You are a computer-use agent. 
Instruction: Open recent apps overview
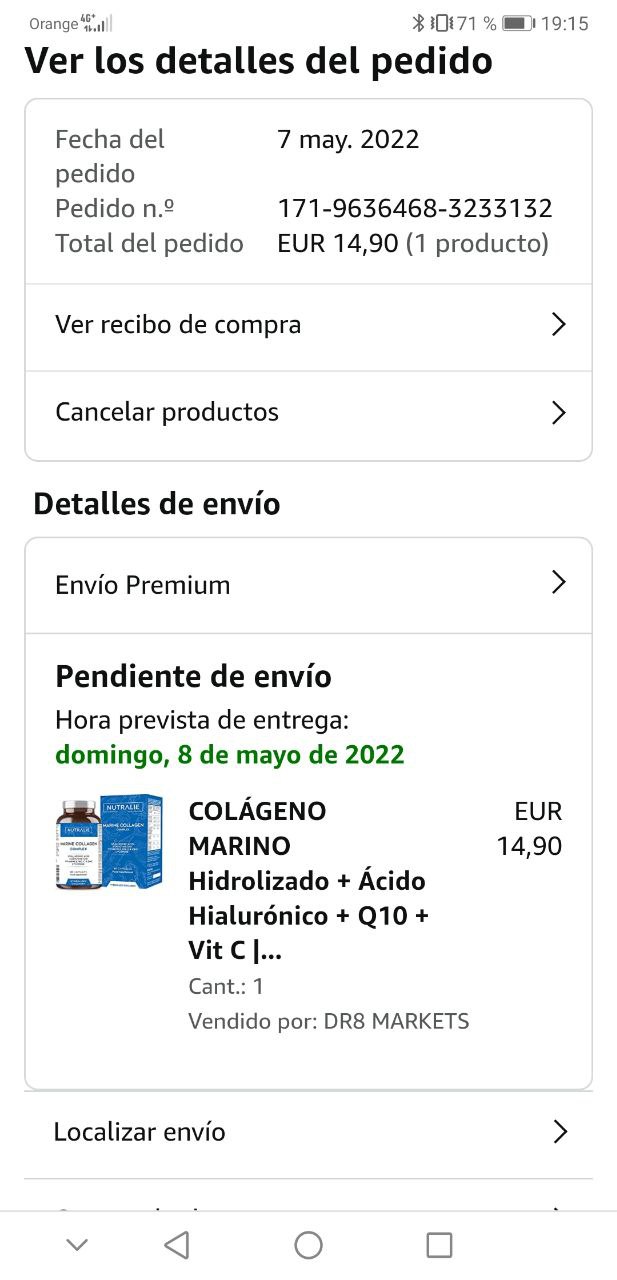click(439, 1245)
